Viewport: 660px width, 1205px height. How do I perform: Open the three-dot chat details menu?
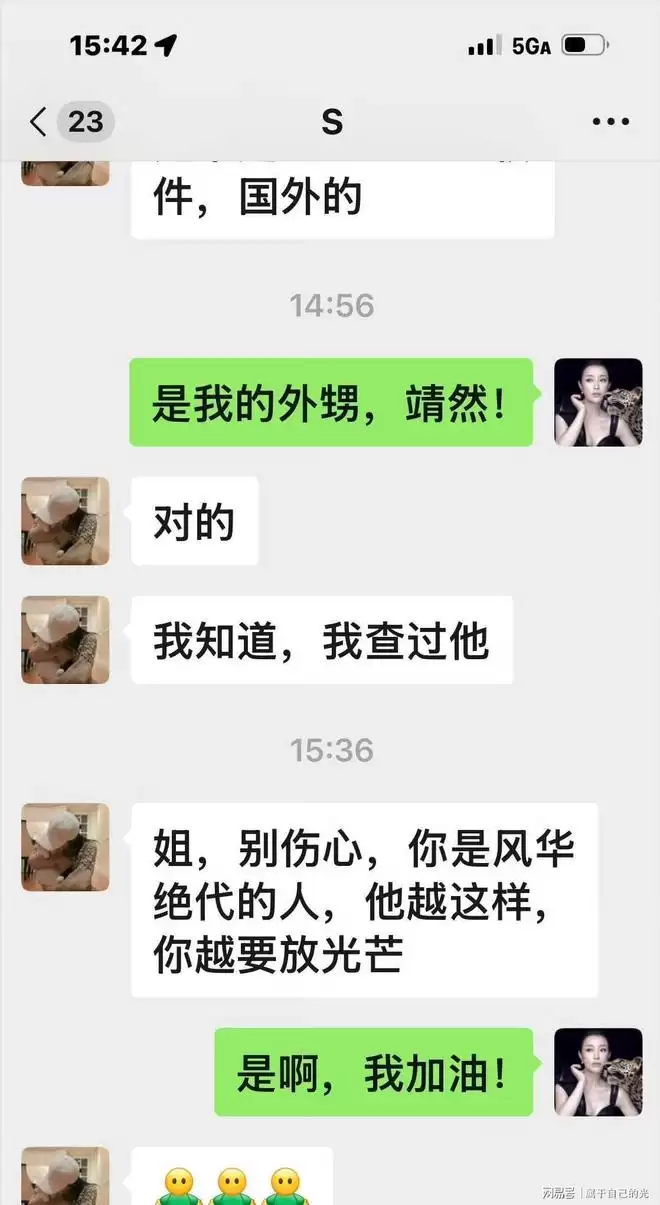pyautogui.click(x=610, y=122)
